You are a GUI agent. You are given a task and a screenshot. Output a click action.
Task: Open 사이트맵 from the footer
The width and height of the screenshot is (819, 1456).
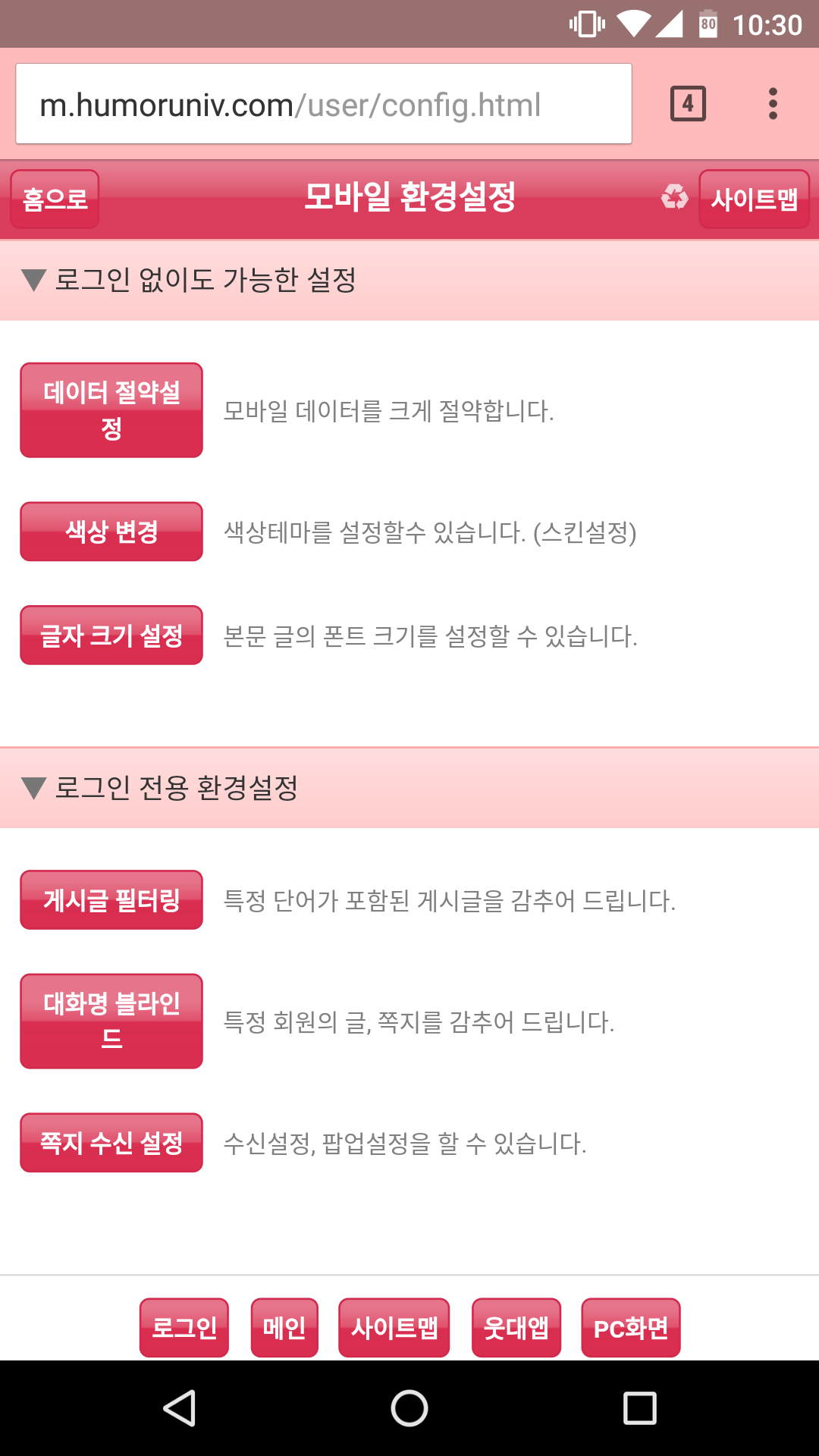pyautogui.click(x=394, y=1327)
